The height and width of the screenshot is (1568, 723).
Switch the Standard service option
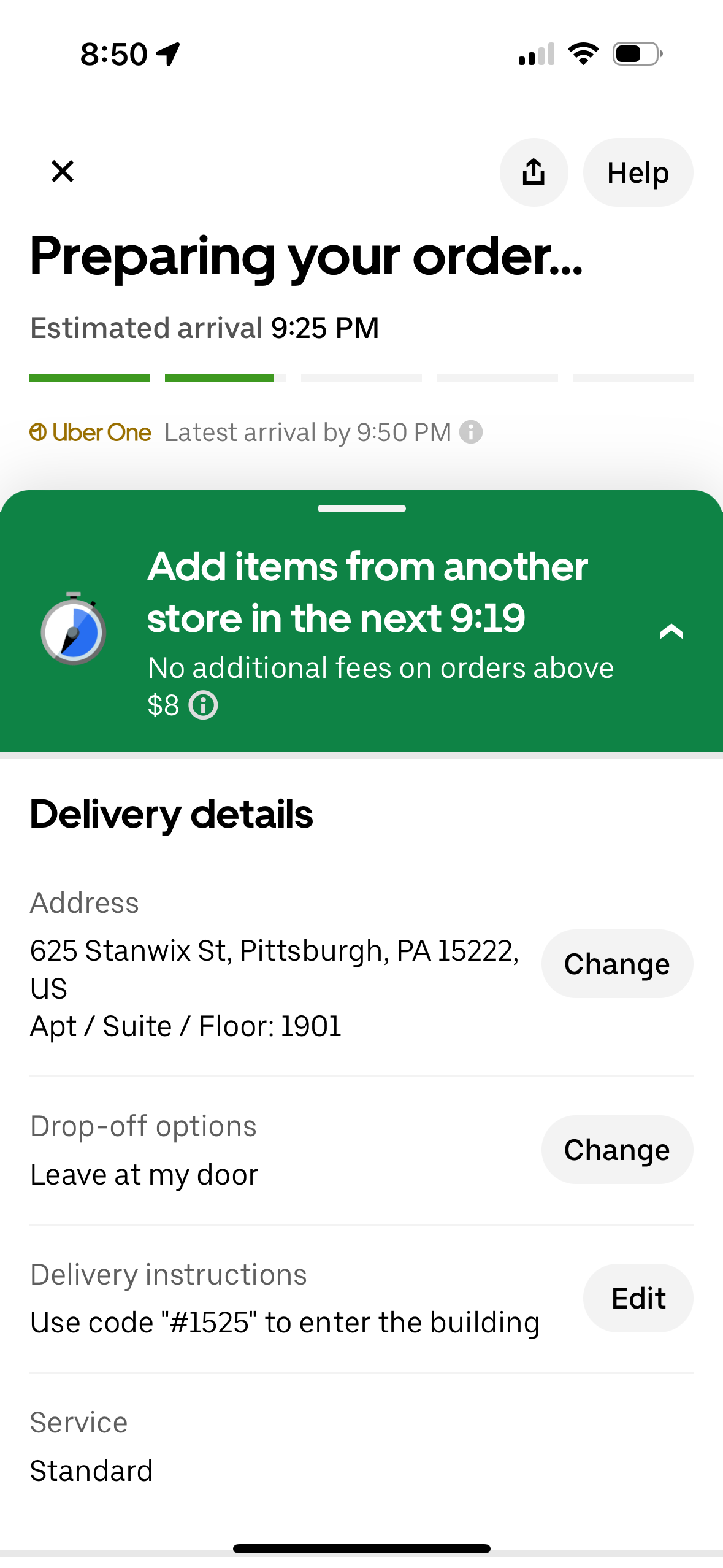click(x=91, y=1469)
